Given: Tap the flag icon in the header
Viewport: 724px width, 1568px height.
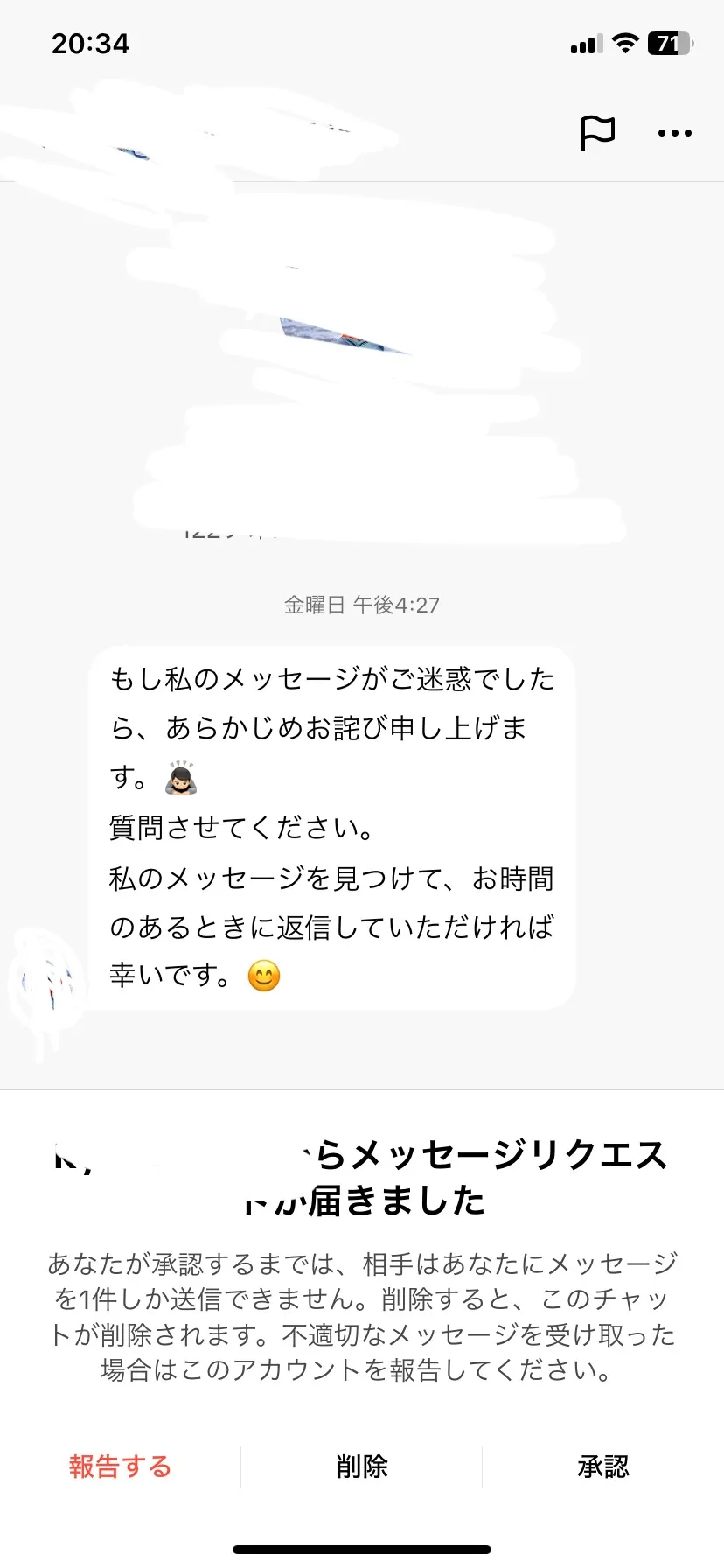Looking at the screenshot, I should (x=598, y=133).
